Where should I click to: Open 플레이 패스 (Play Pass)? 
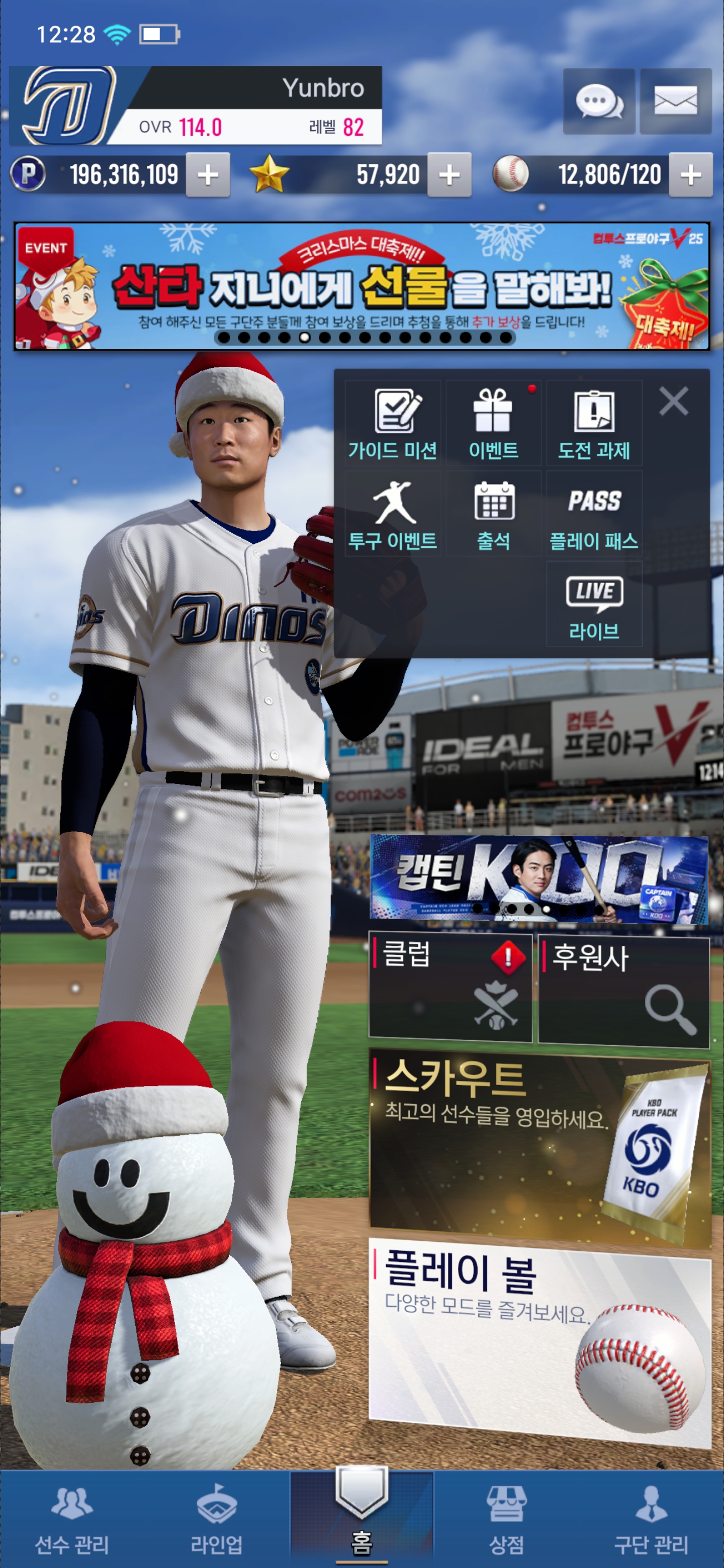click(x=594, y=514)
